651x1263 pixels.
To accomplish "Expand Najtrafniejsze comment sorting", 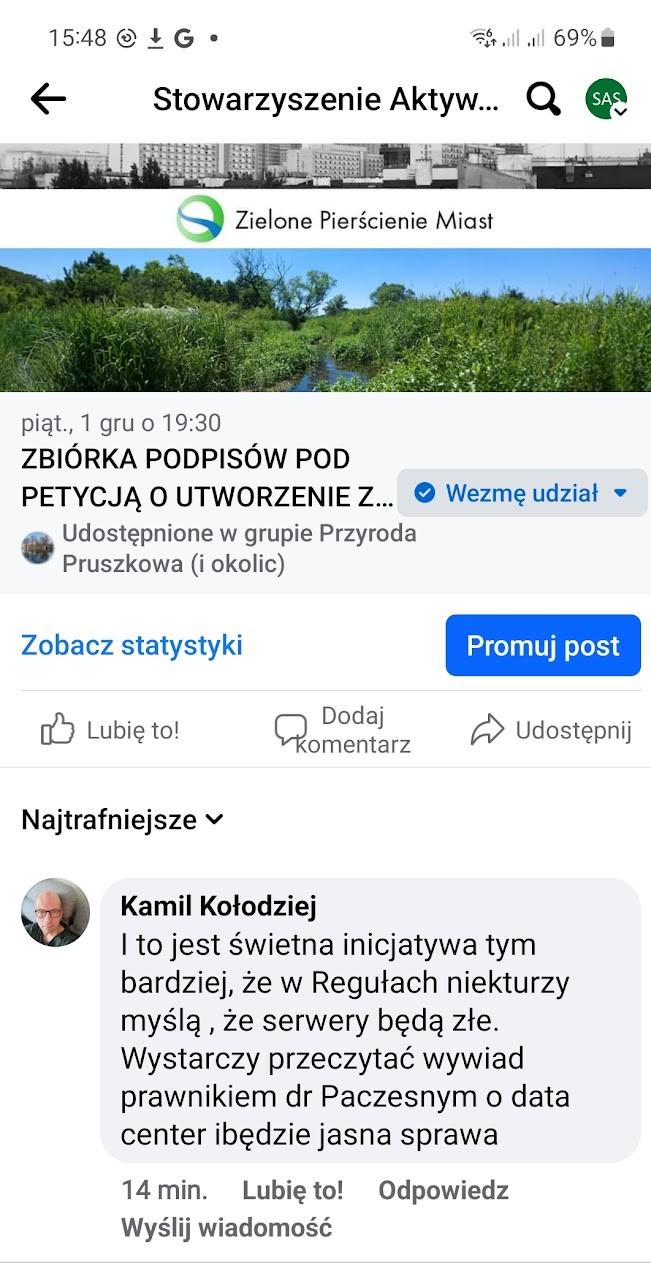I will pos(122,820).
